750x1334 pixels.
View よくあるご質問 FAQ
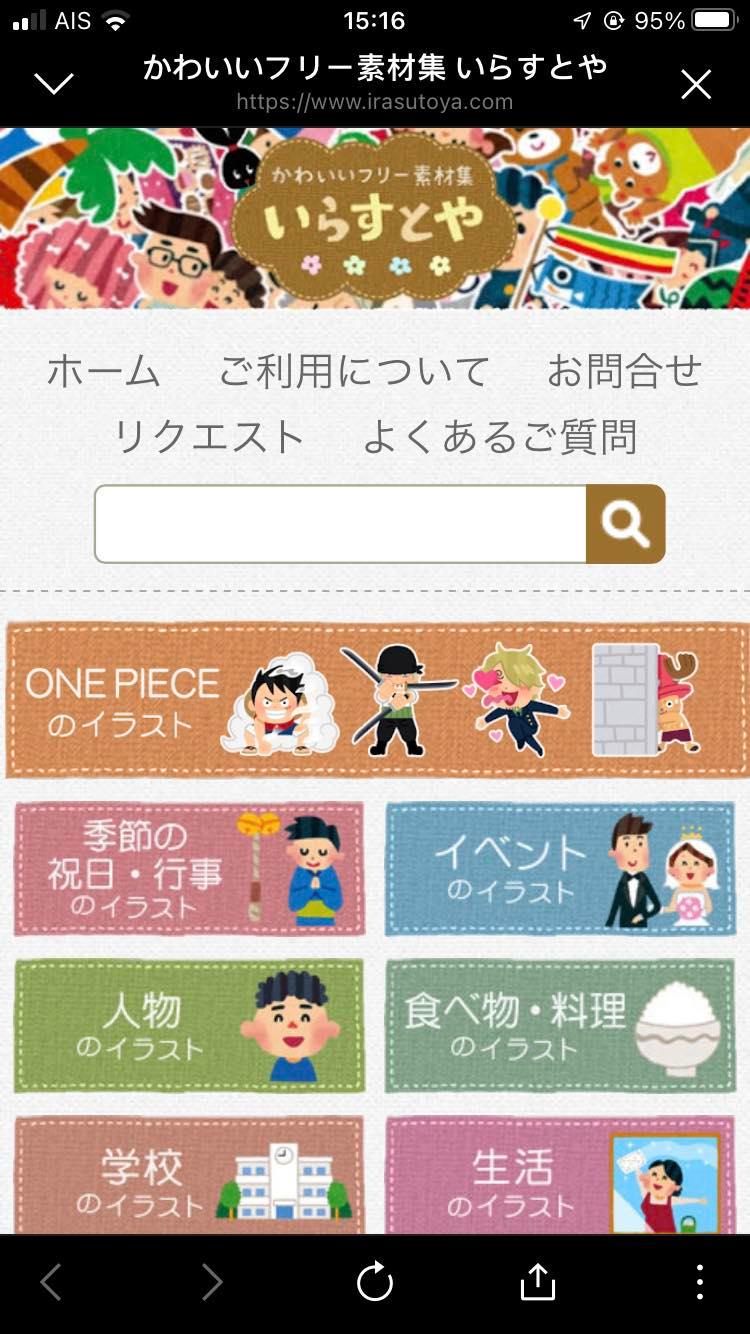[499, 438]
